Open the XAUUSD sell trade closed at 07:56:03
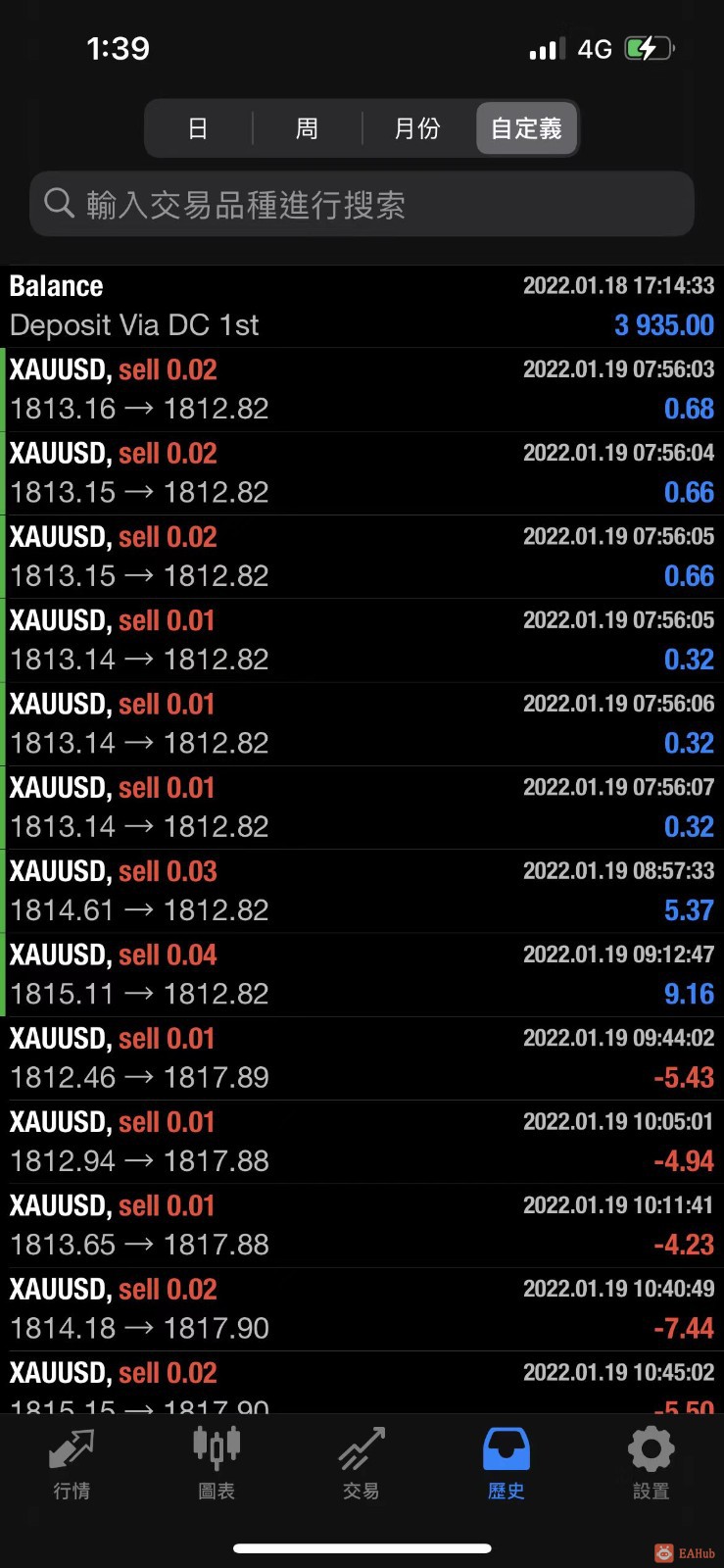724x1568 pixels. coord(362,389)
